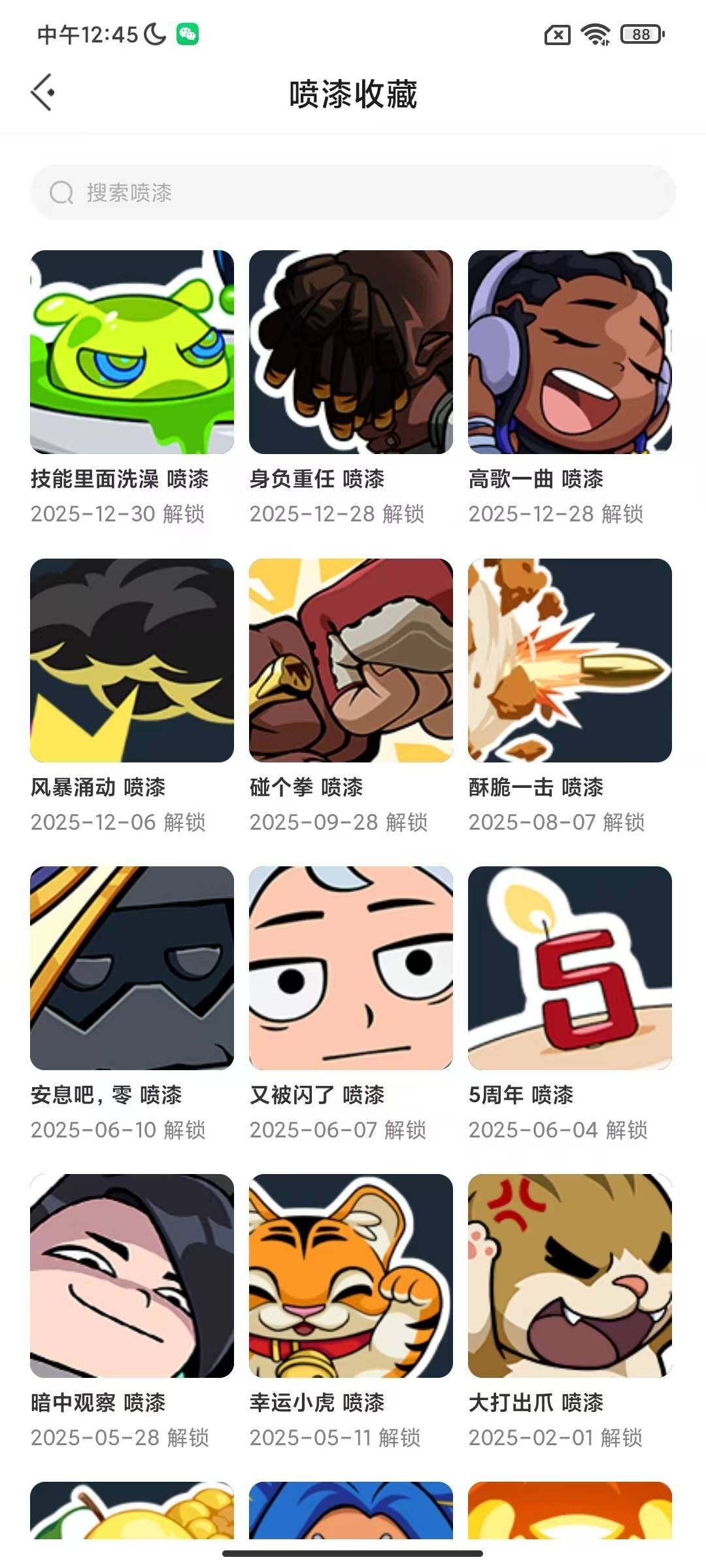Select the 风暴涌动 spray
The height and width of the screenshot is (1568, 706).
132,660
